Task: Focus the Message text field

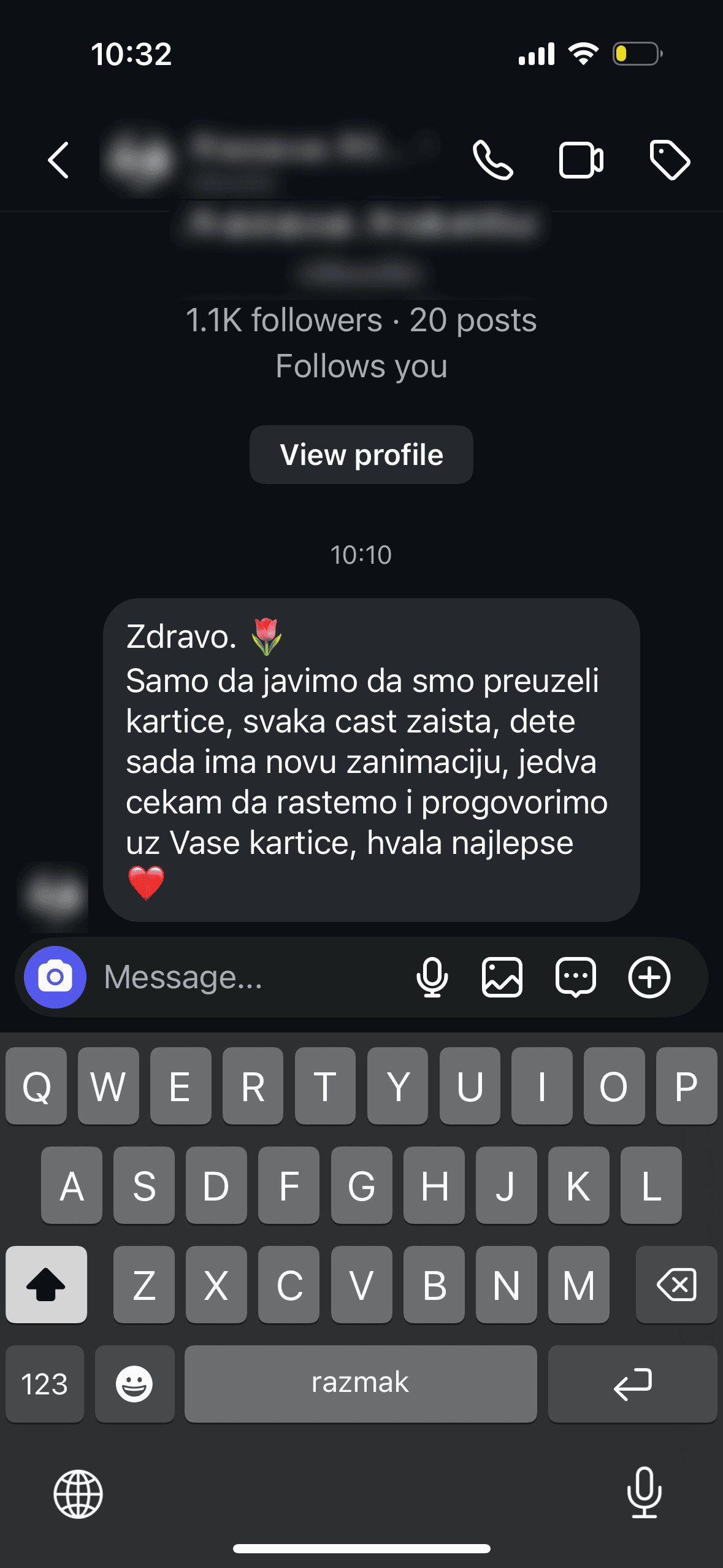Action: pyautogui.click(x=245, y=977)
